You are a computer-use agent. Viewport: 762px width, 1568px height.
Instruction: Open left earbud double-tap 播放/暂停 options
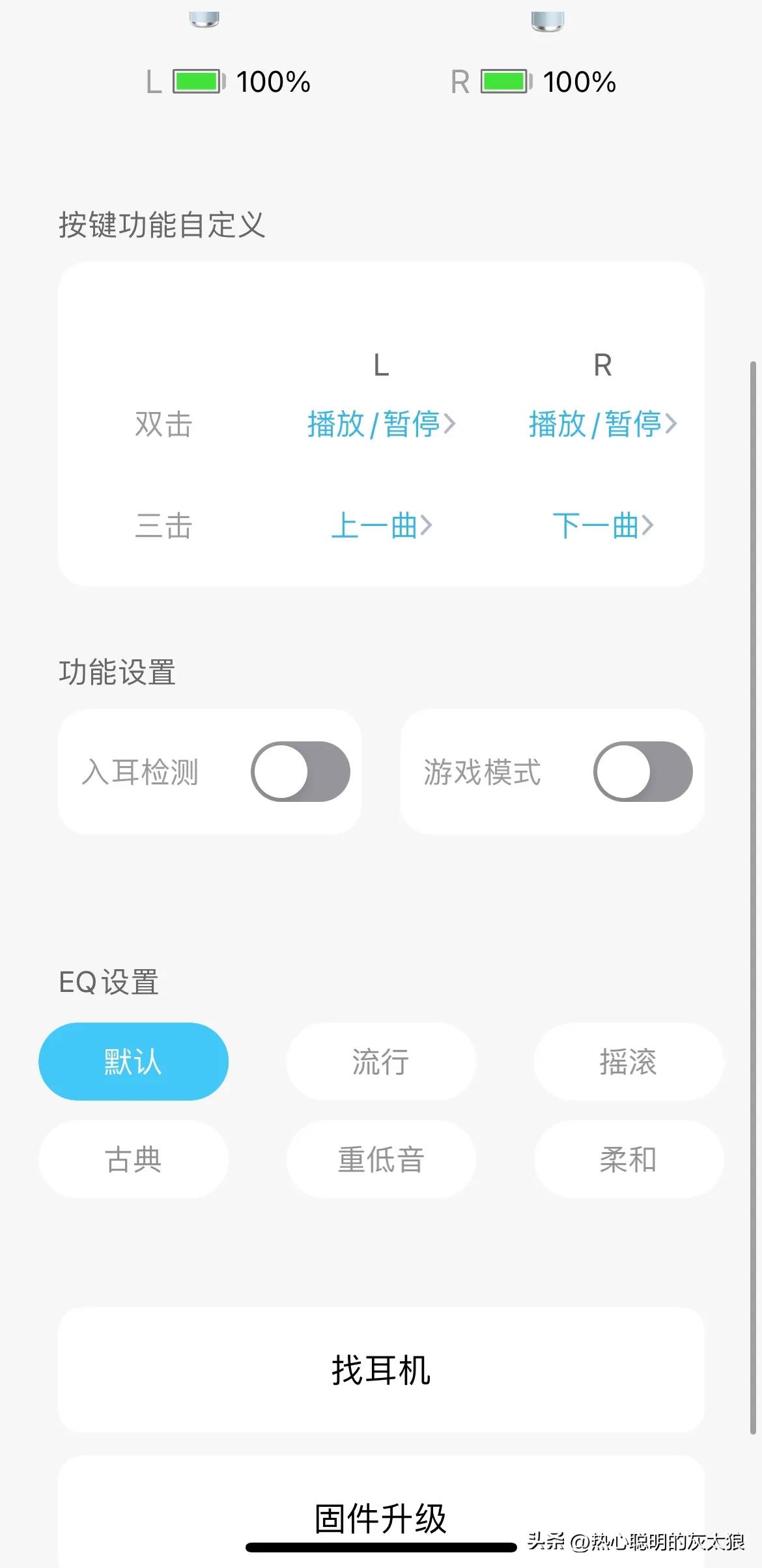(380, 424)
